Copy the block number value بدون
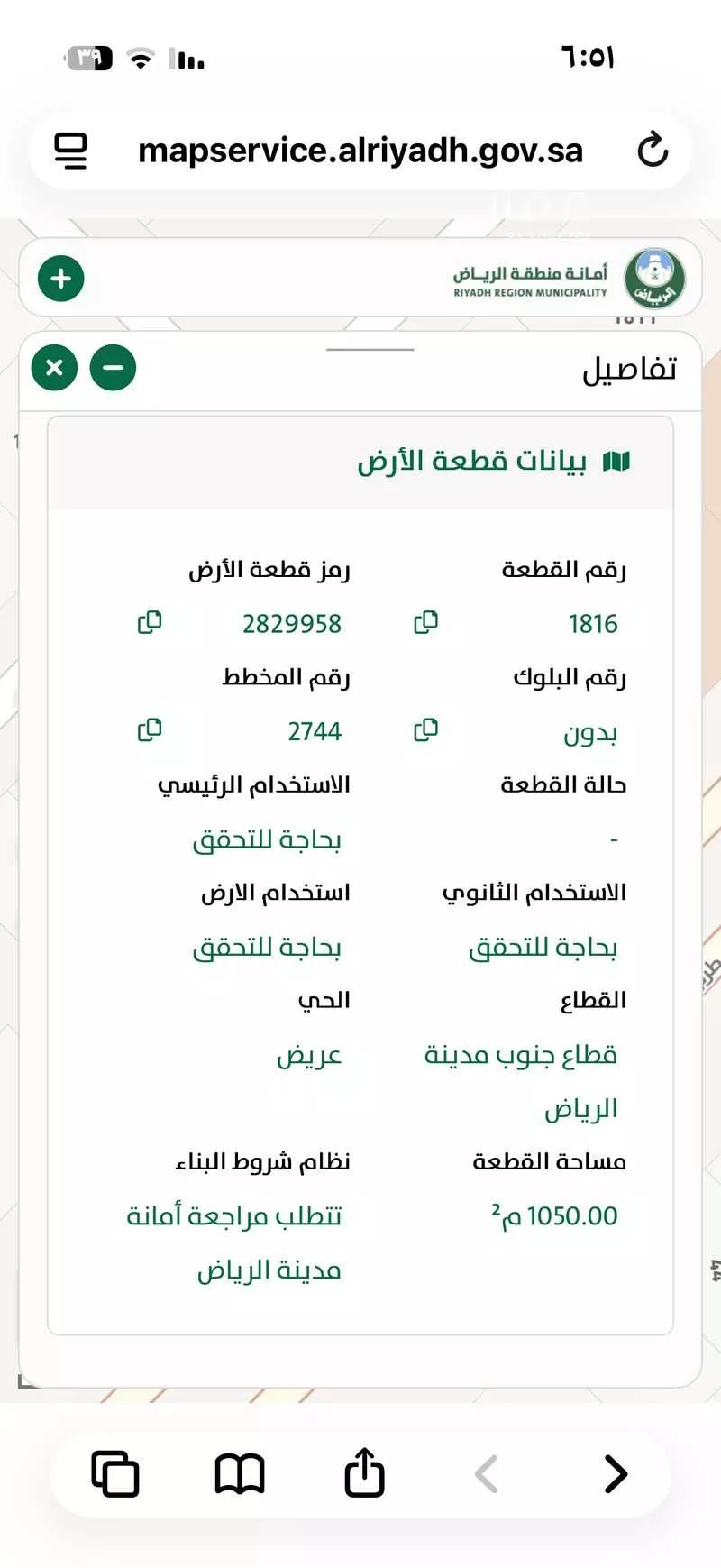This screenshot has height=1568, width=721. point(427,729)
